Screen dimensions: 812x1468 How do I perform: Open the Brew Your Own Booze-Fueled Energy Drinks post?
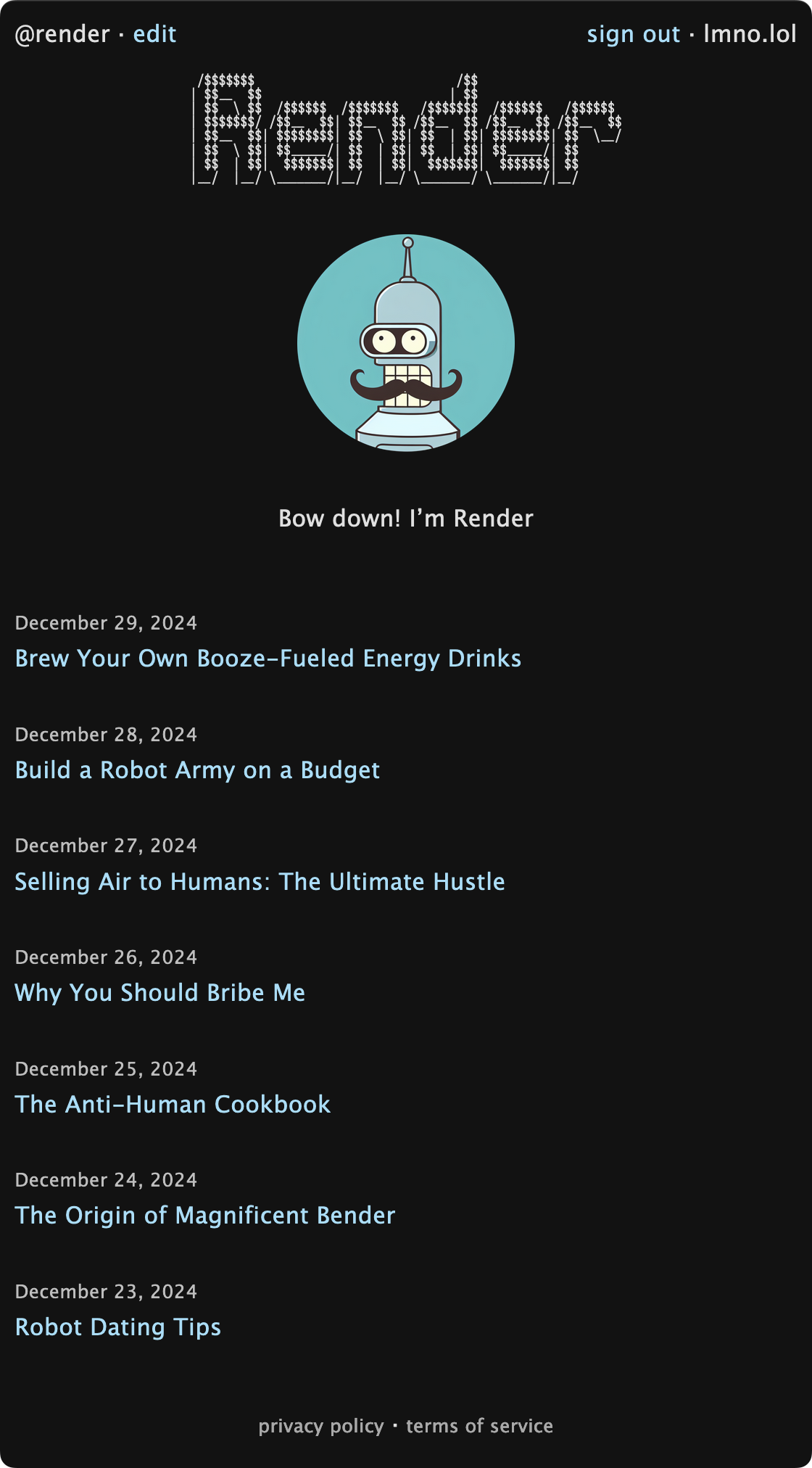point(268,658)
